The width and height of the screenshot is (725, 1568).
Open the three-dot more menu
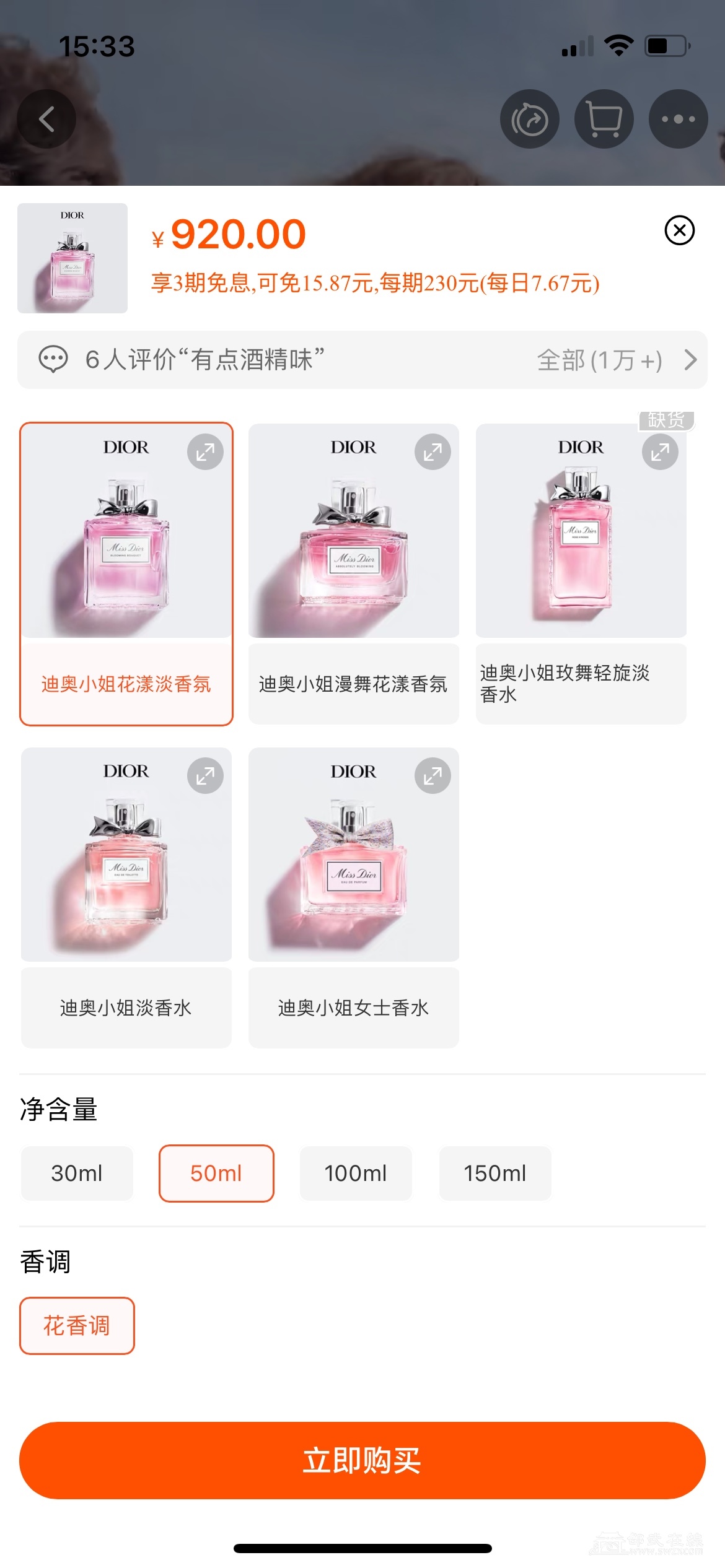(x=679, y=119)
